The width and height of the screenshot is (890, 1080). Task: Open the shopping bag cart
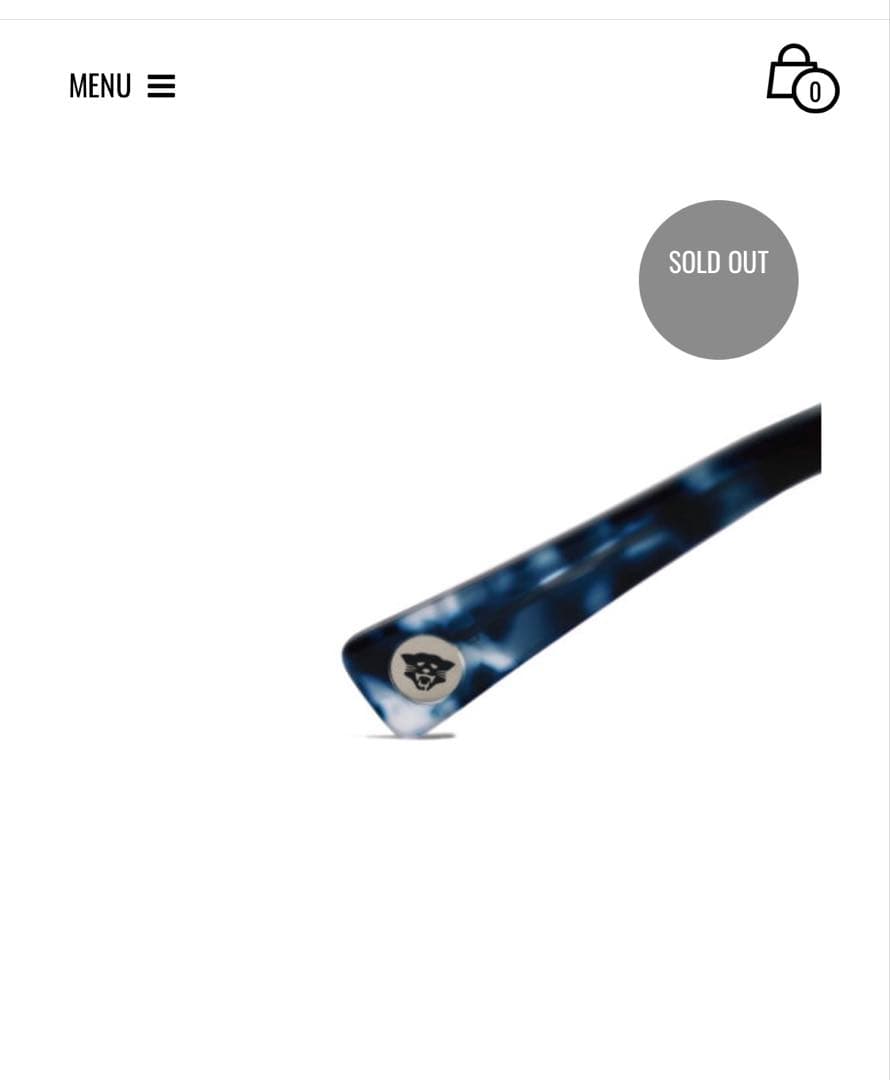click(802, 78)
